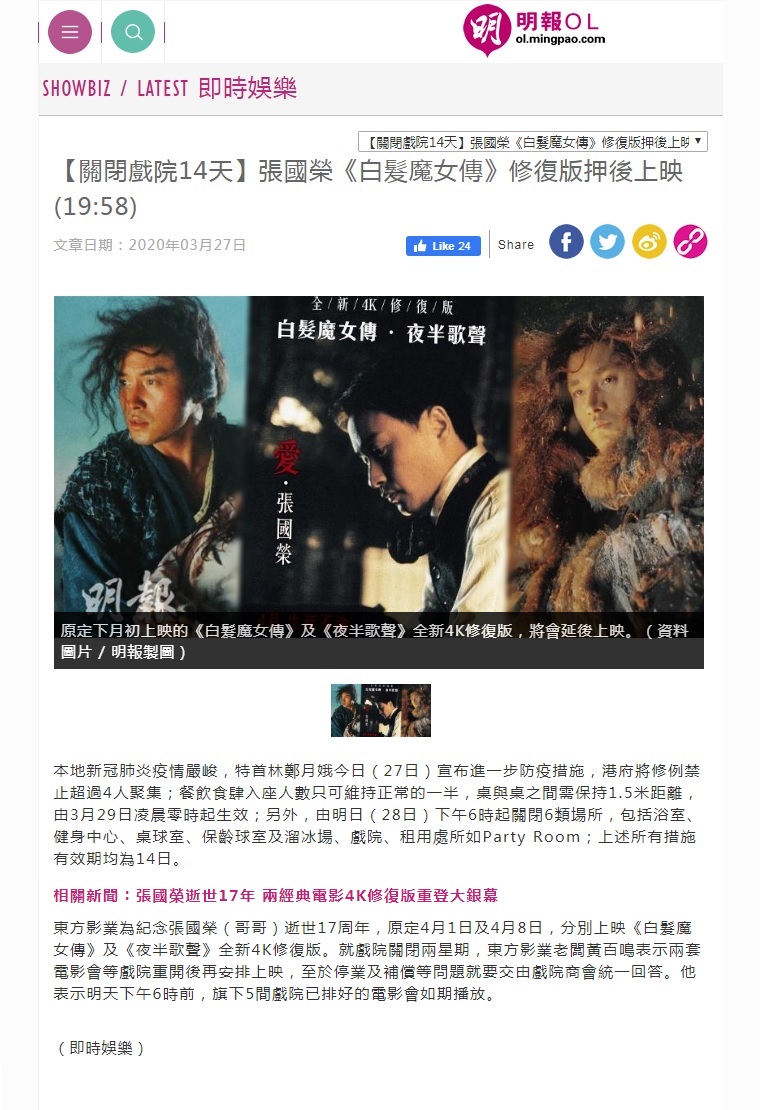This screenshot has width=760, height=1110.
Task: Share article to Weibo
Action: [x=649, y=242]
